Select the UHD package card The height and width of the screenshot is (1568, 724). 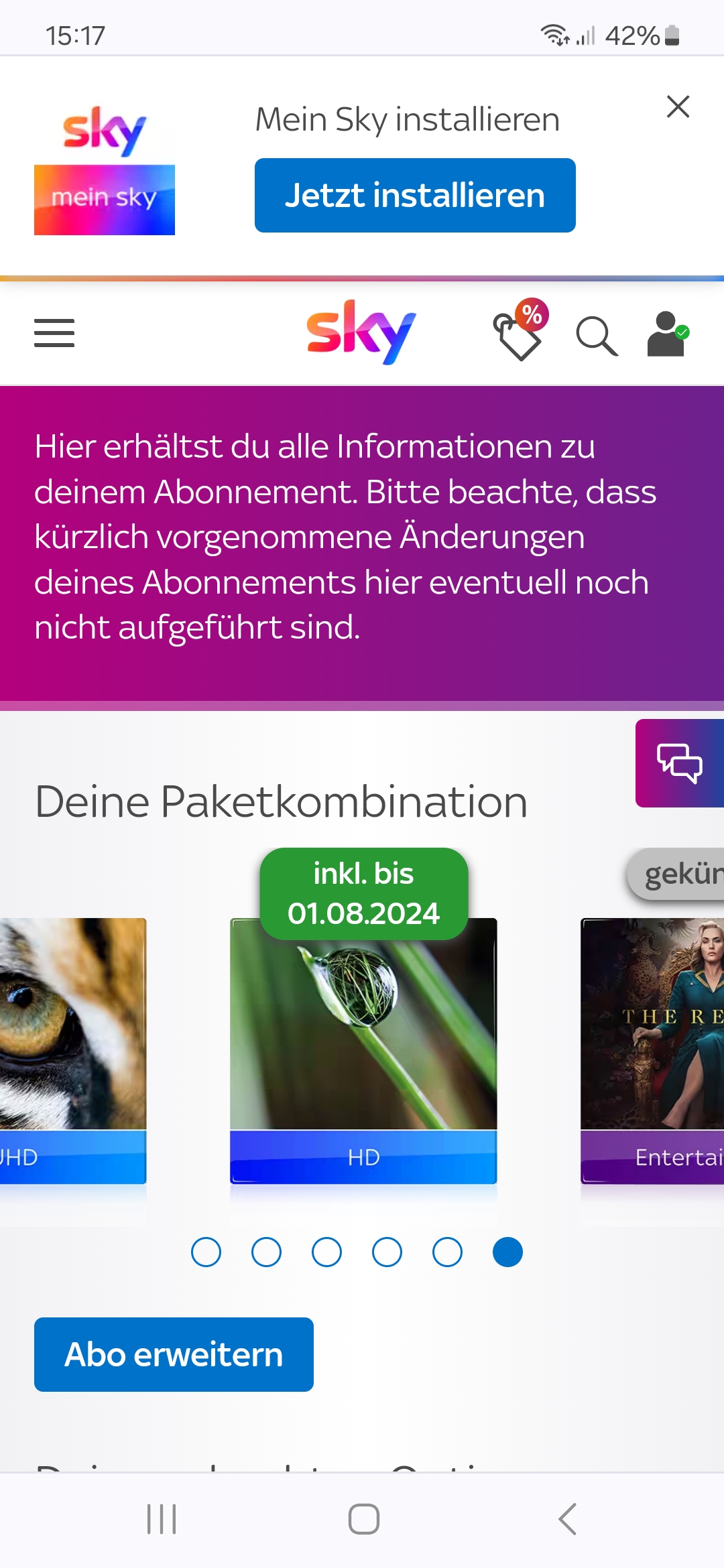(73, 1051)
